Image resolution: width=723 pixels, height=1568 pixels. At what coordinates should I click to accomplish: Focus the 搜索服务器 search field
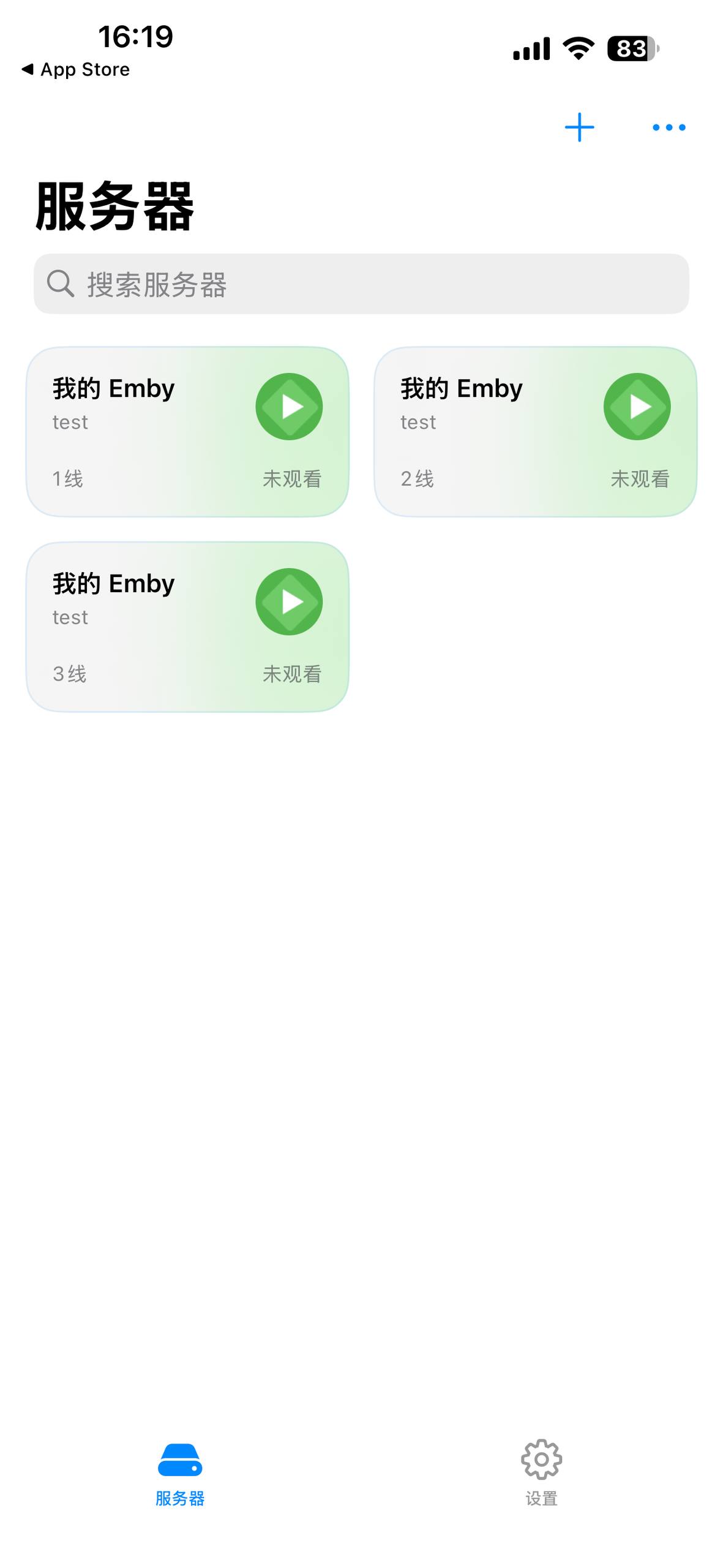[361, 284]
